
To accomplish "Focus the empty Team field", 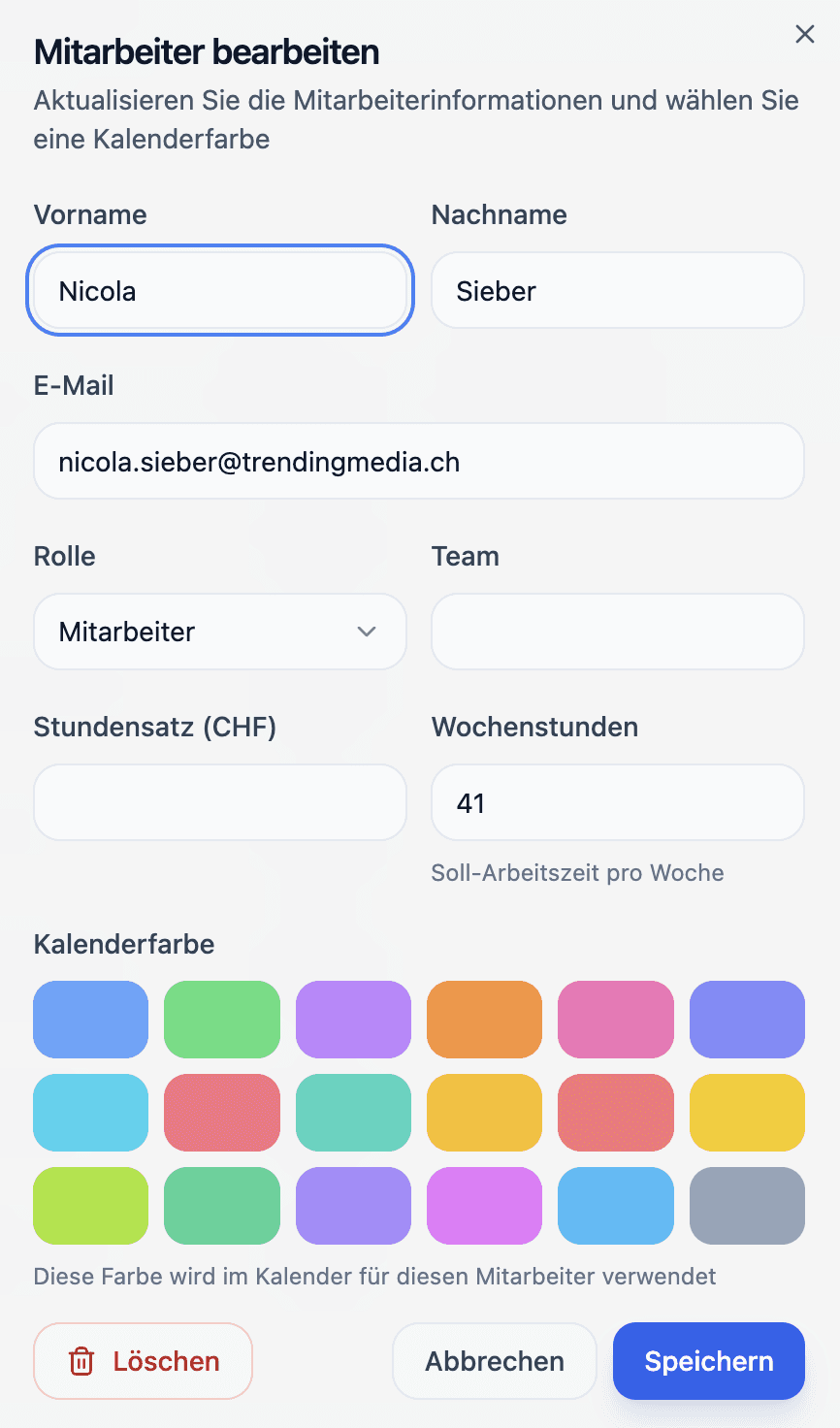I will [x=618, y=632].
